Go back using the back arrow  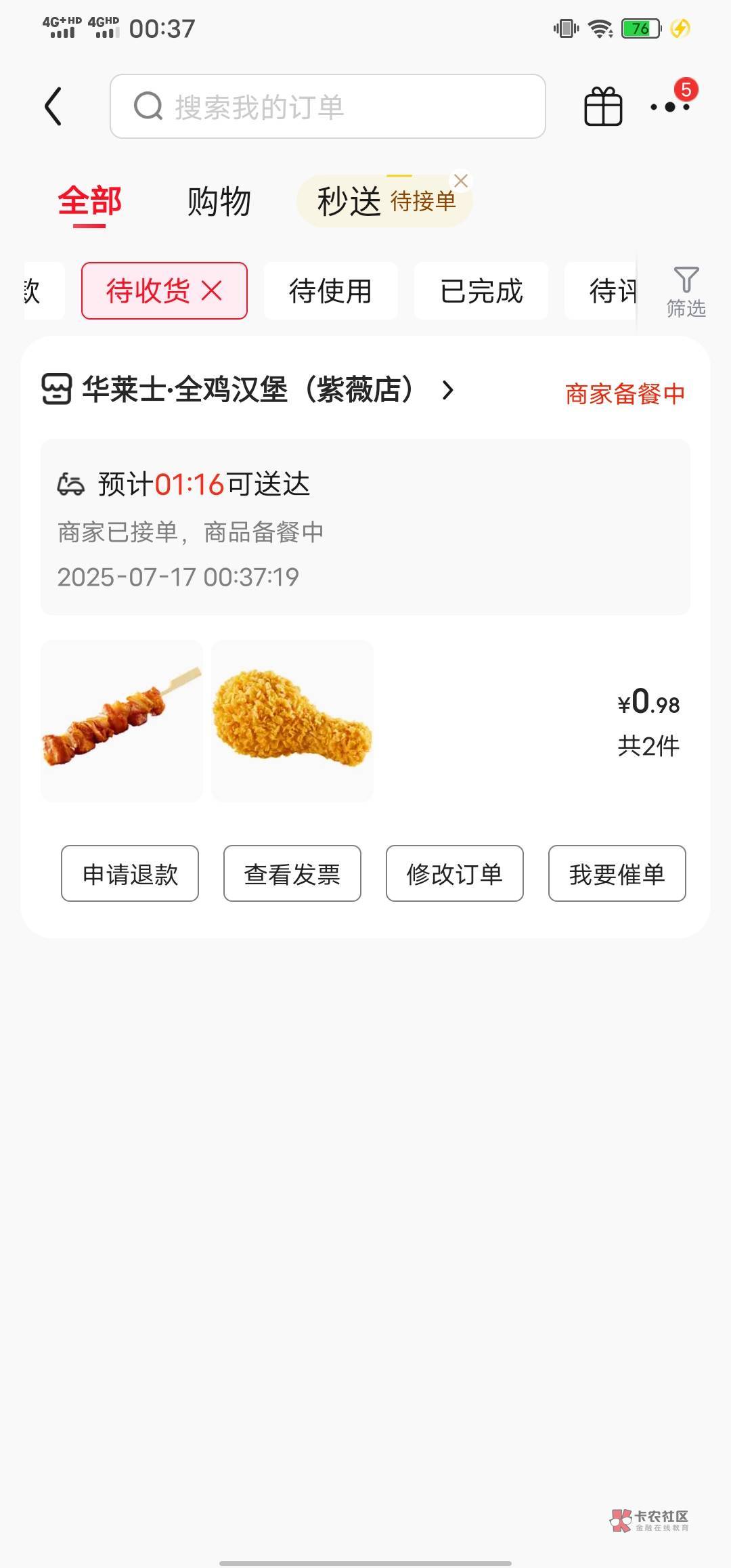point(53,106)
